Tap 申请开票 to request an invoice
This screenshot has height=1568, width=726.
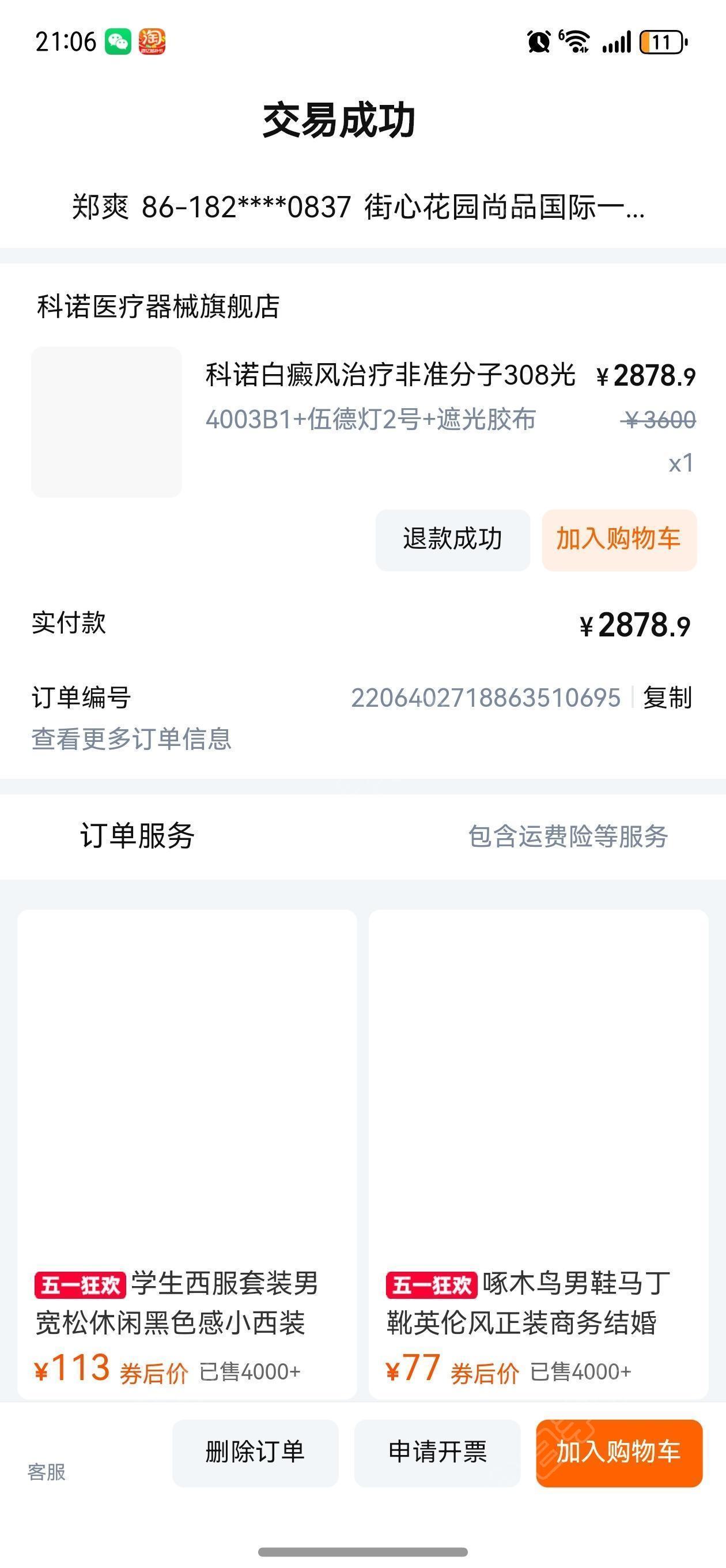437,1452
